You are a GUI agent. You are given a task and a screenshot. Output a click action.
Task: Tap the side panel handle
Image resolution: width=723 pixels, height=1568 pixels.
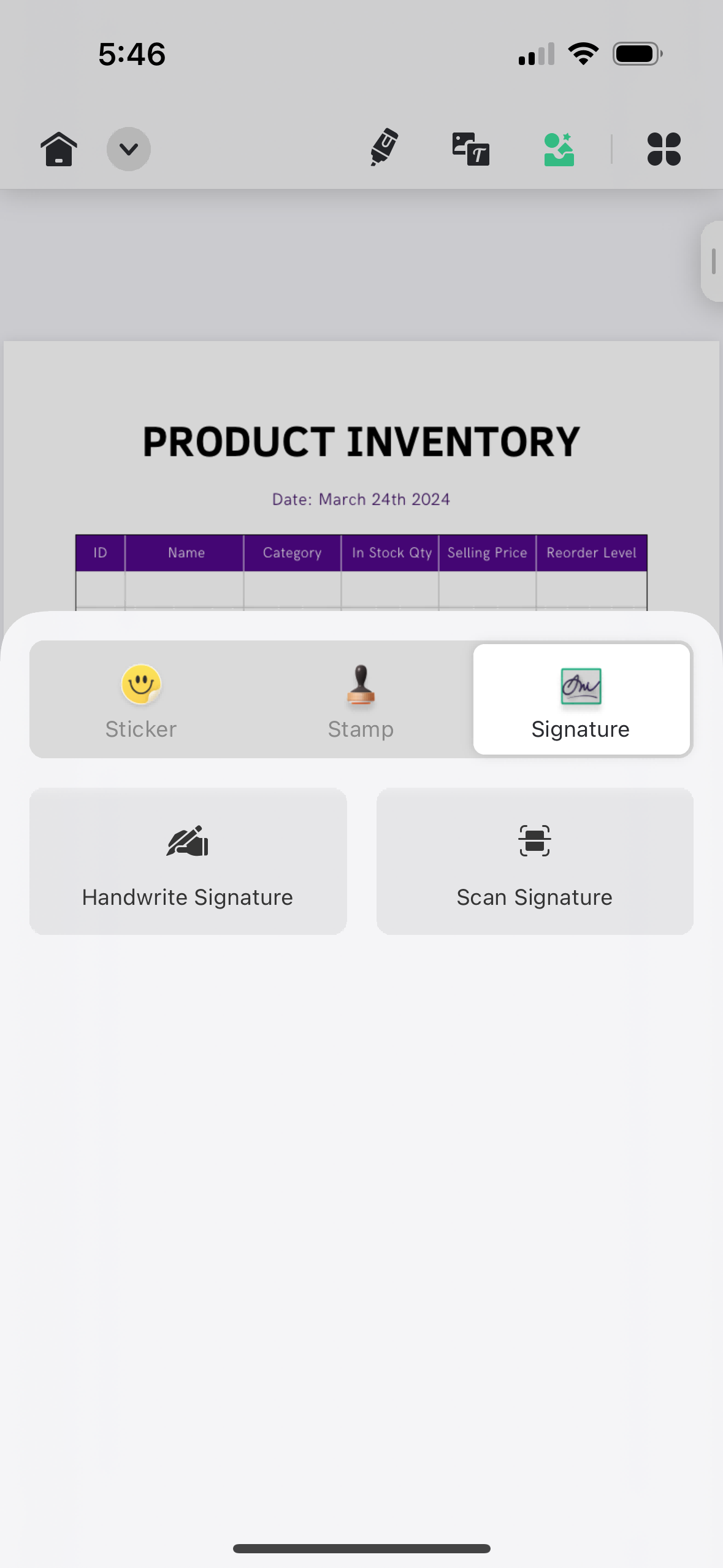713,261
